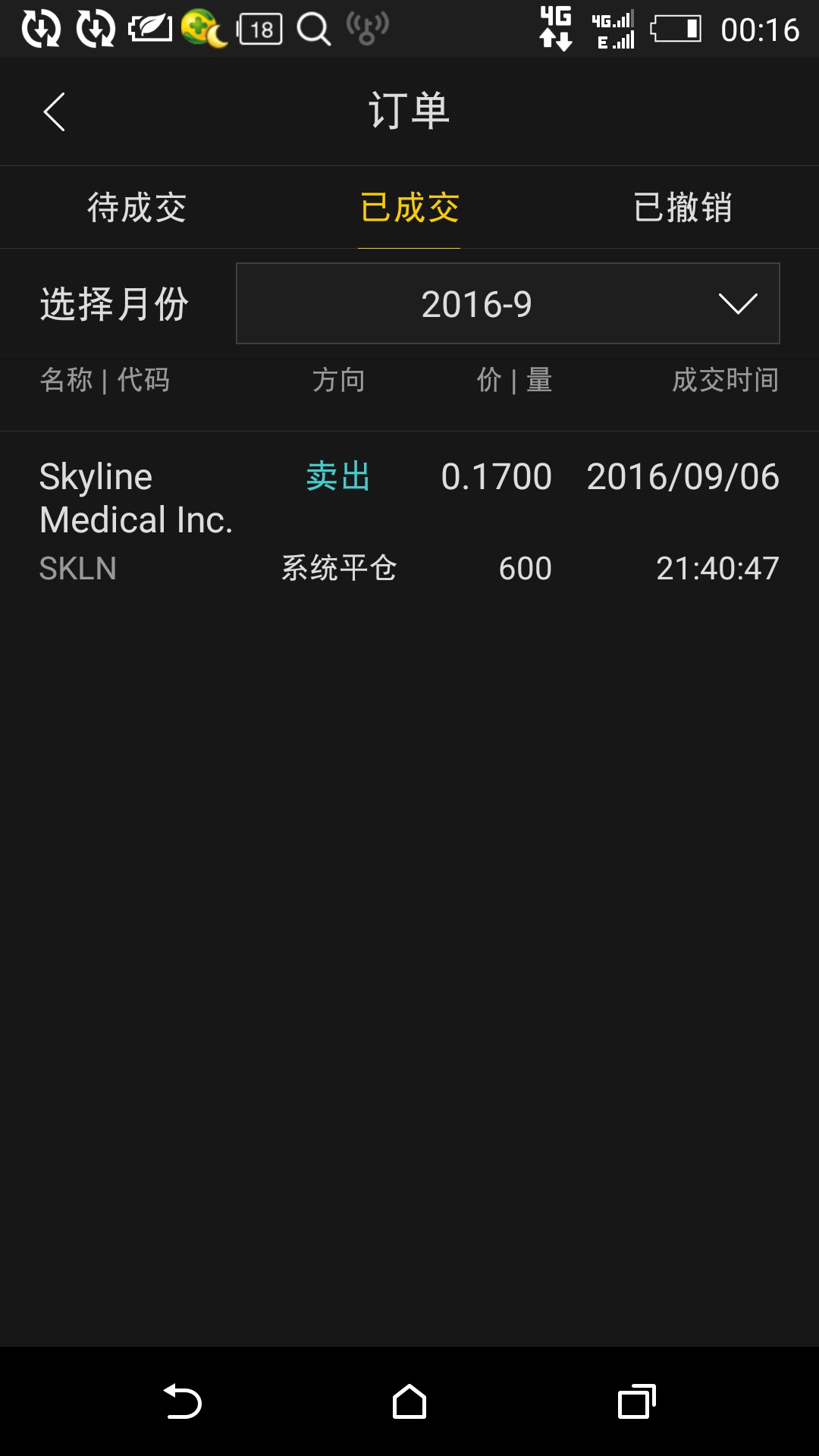This screenshot has height=1456, width=819.
Task: Open the Skyline Medical Inc. SKLN order
Action: 409,522
